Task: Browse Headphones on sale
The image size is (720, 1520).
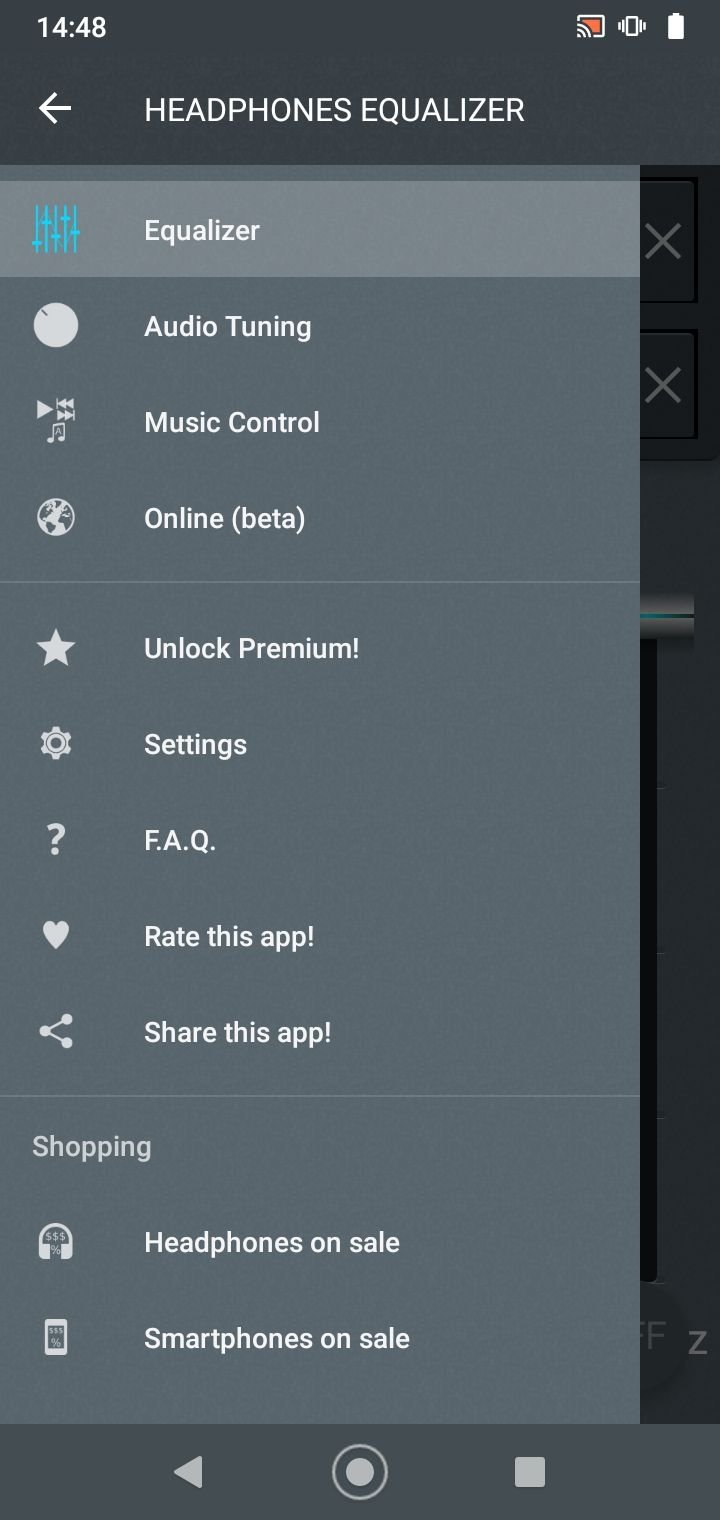Action: tap(320, 1242)
